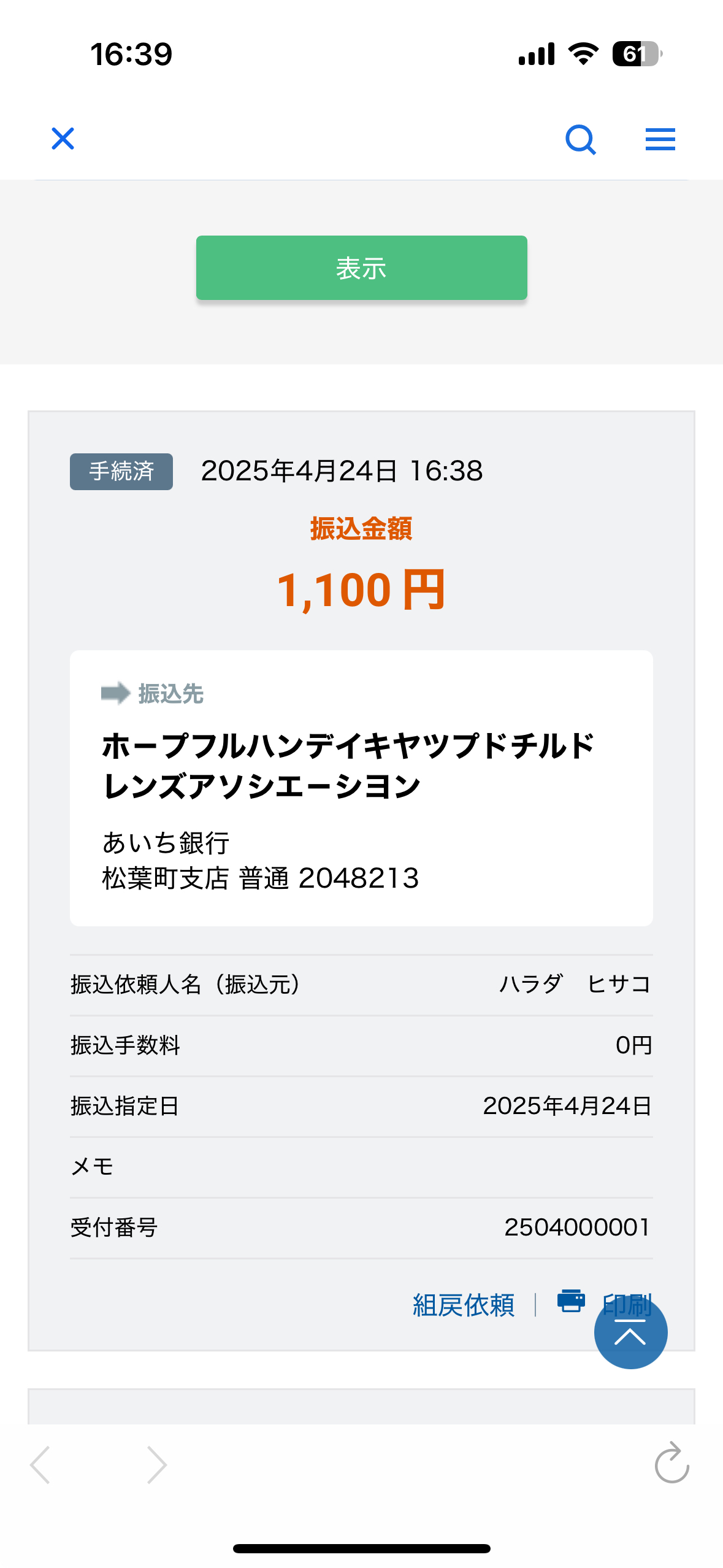
Task: Open the search magnifier icon
Action: [581, 140]
